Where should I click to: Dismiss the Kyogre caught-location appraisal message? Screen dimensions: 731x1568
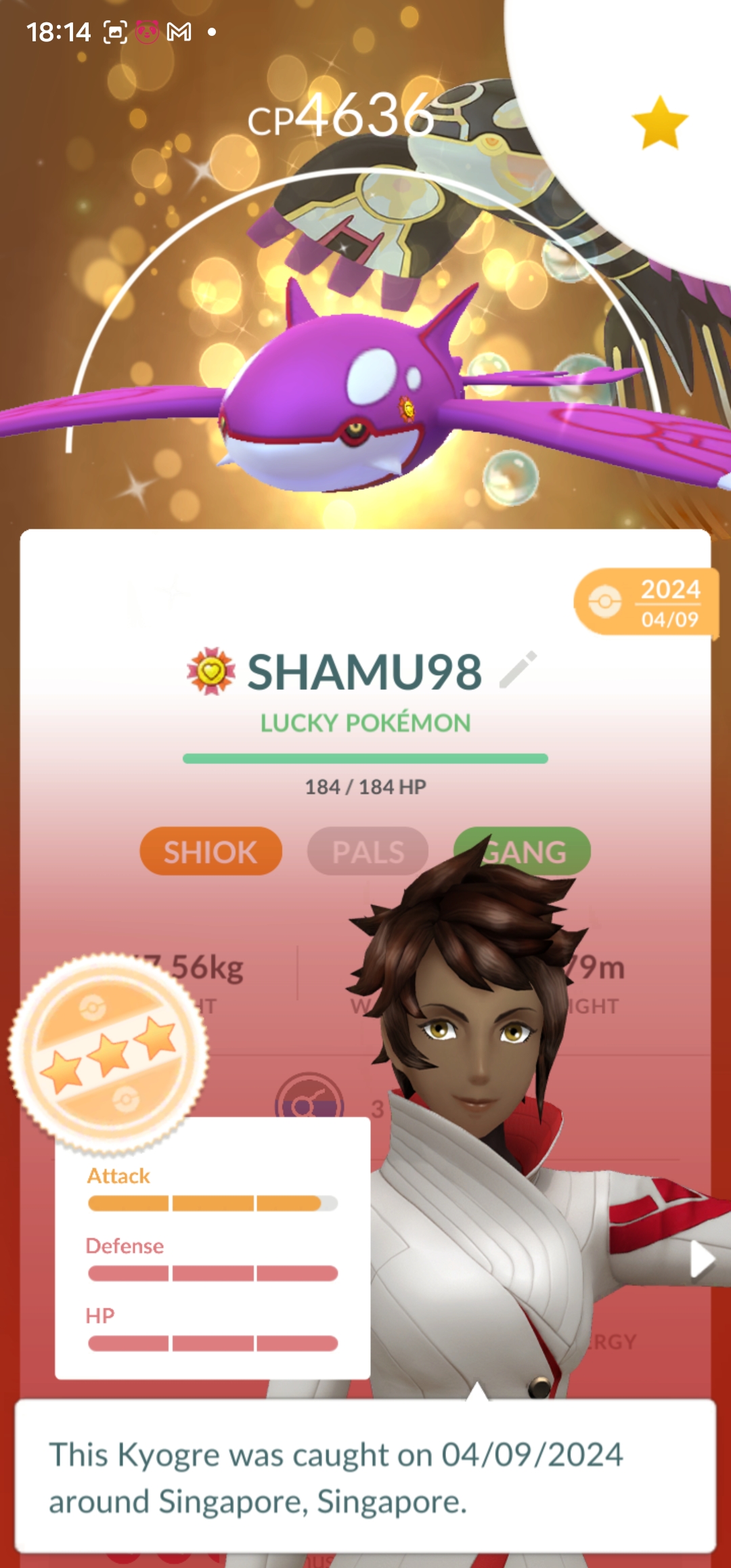point(365,1476)
